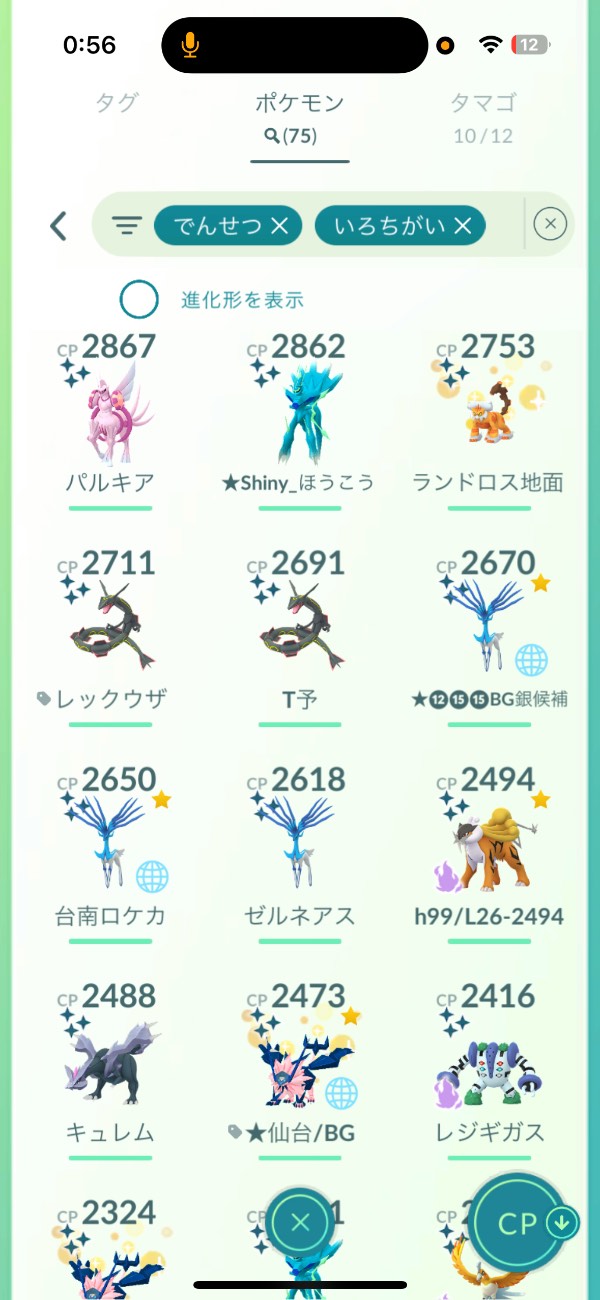The height and width of the screenshot is (1300, 600).
Task: Clear the whole search filter
Action: (550, 225)
